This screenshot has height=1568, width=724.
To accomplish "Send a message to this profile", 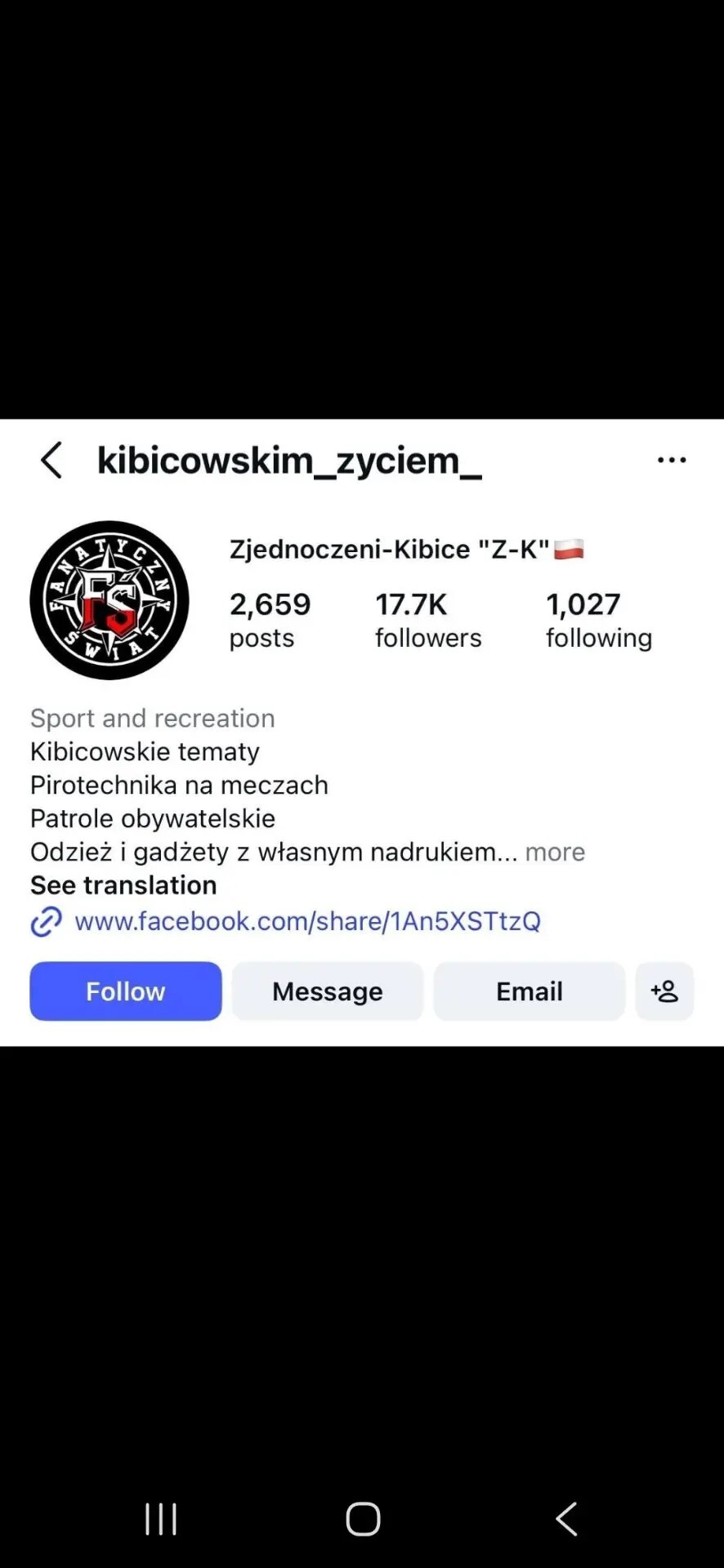I will [x=328, y=991].
